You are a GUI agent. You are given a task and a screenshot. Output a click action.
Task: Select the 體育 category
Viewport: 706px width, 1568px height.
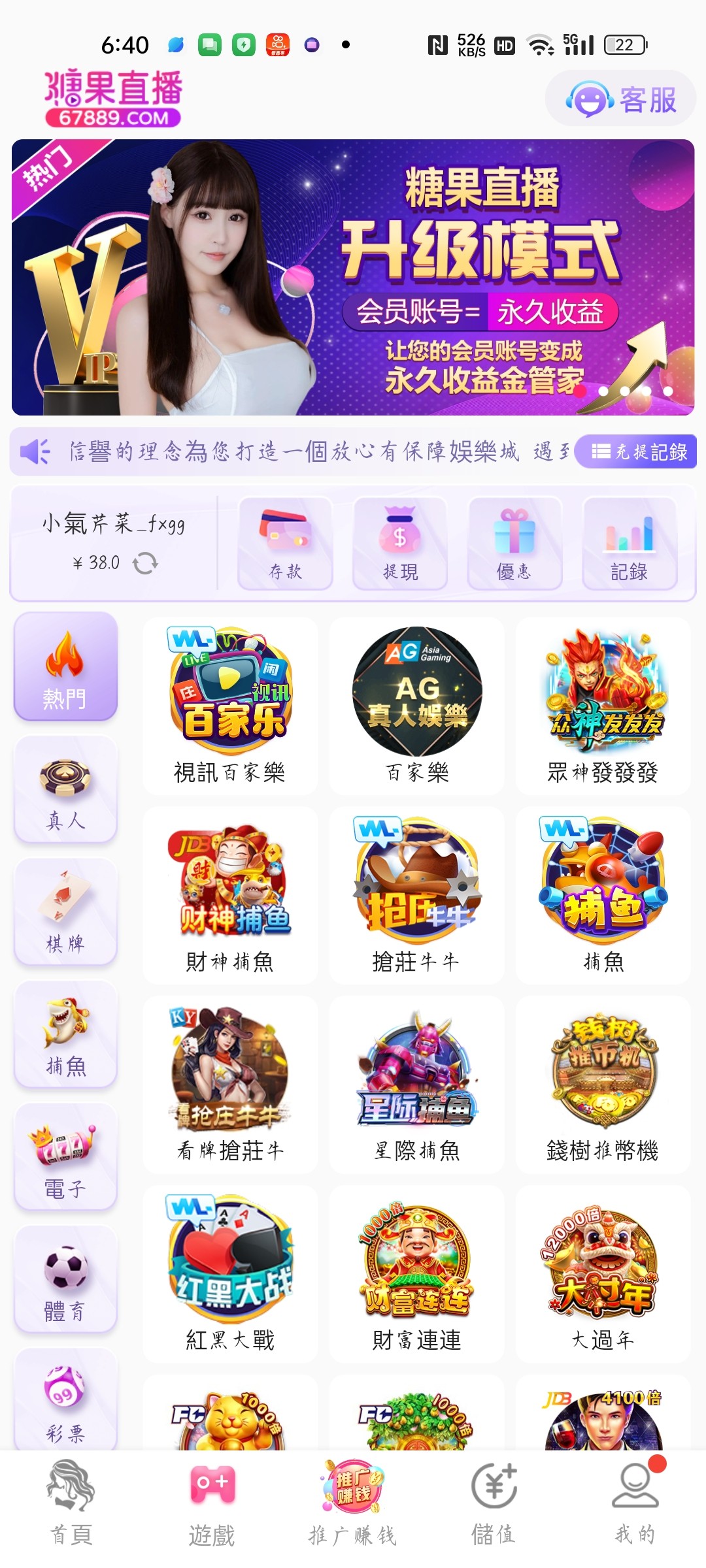coord(65,1279)
